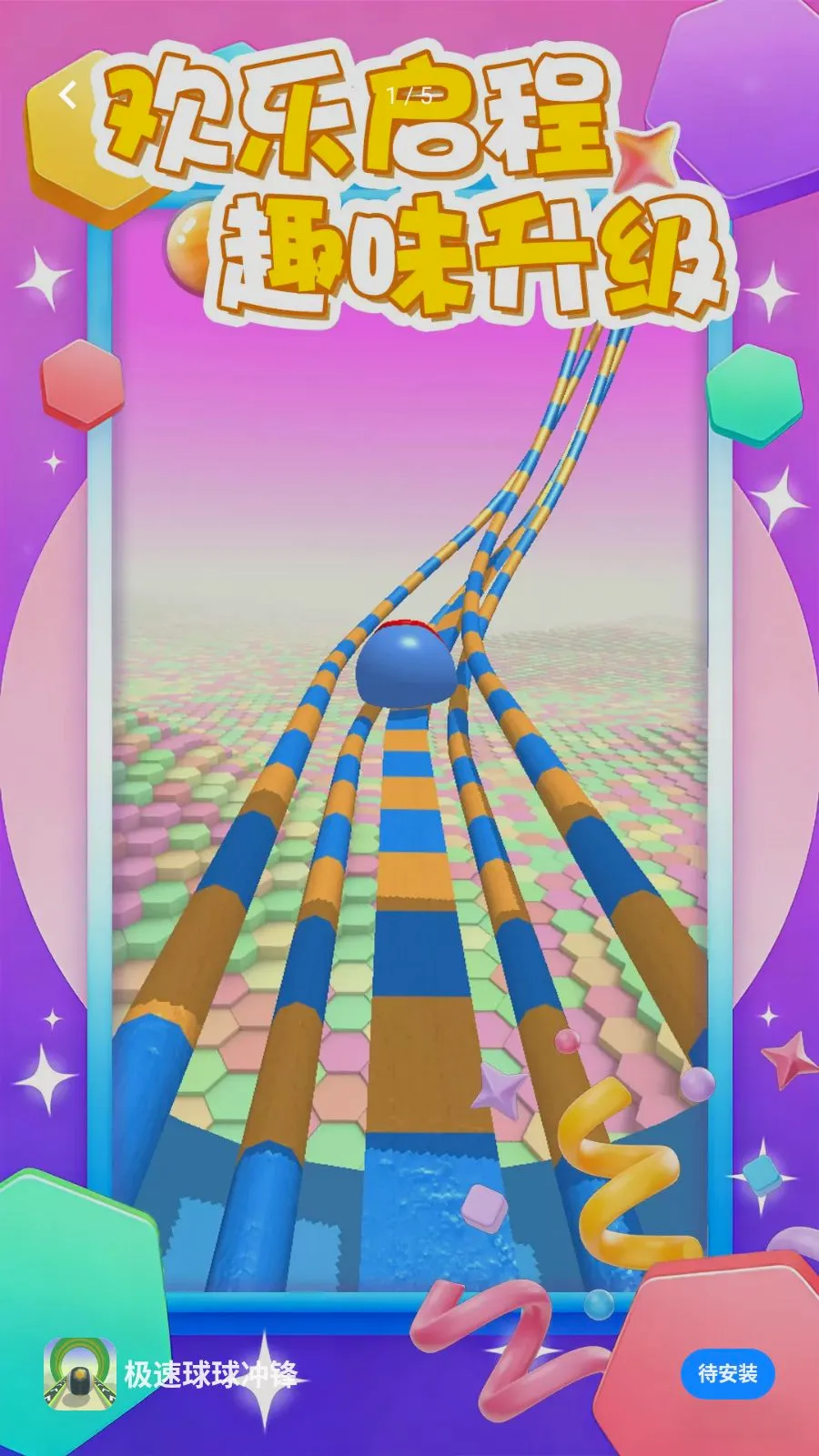Open the 极速球球冲锋 app details
Viewport: 819px width, 1456px height.
coord(211,1374)
